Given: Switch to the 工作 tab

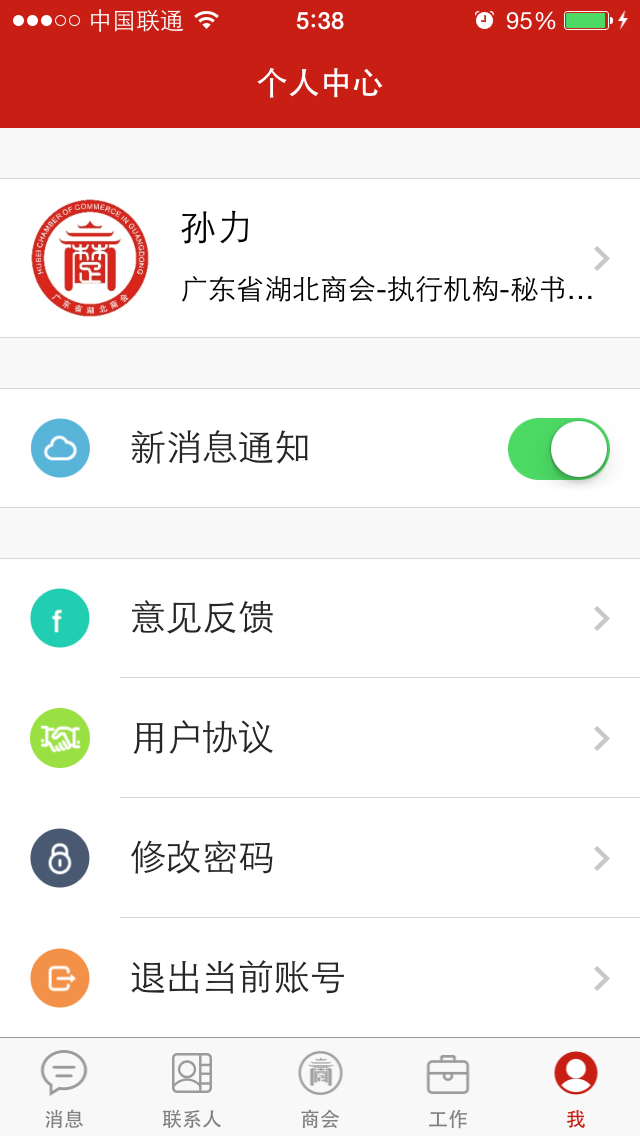Looking at the screenshot, I should (448, 1088).
